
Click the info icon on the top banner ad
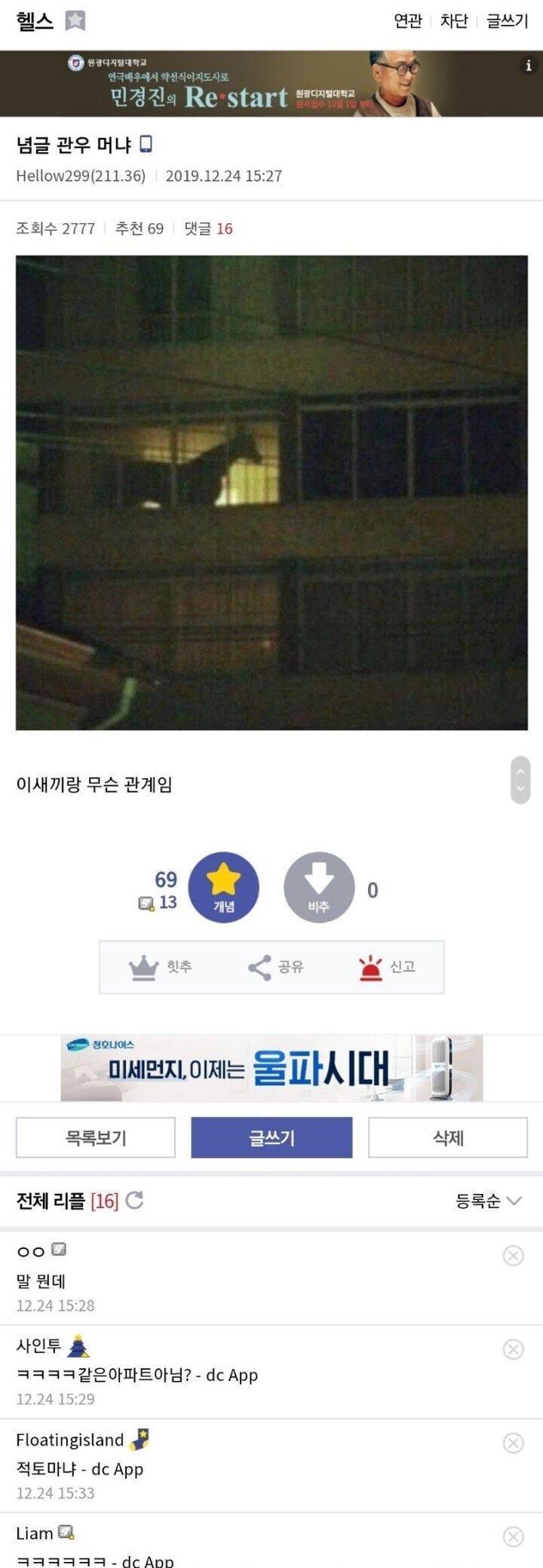[527, 66]
